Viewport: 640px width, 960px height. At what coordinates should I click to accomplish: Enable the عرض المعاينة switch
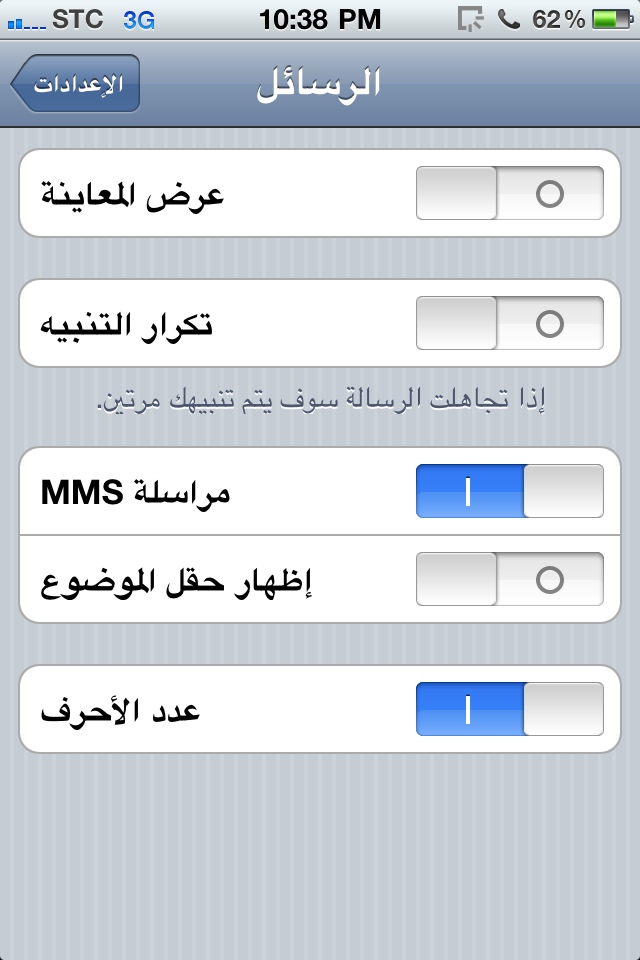[x=510, y=193]
